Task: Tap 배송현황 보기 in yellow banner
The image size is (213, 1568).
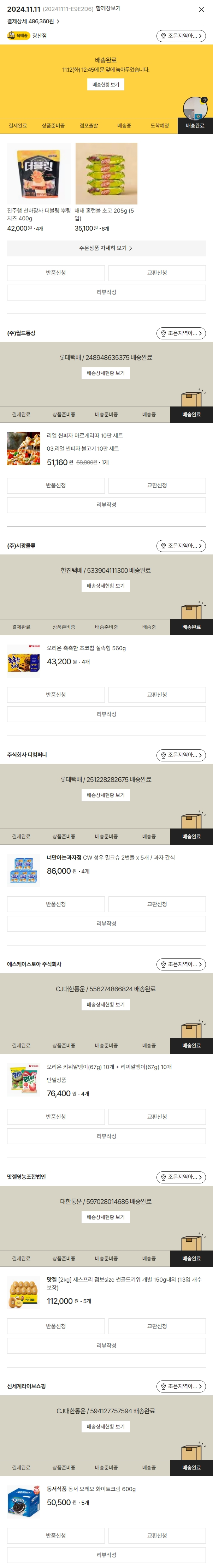Action: point(106,85)
